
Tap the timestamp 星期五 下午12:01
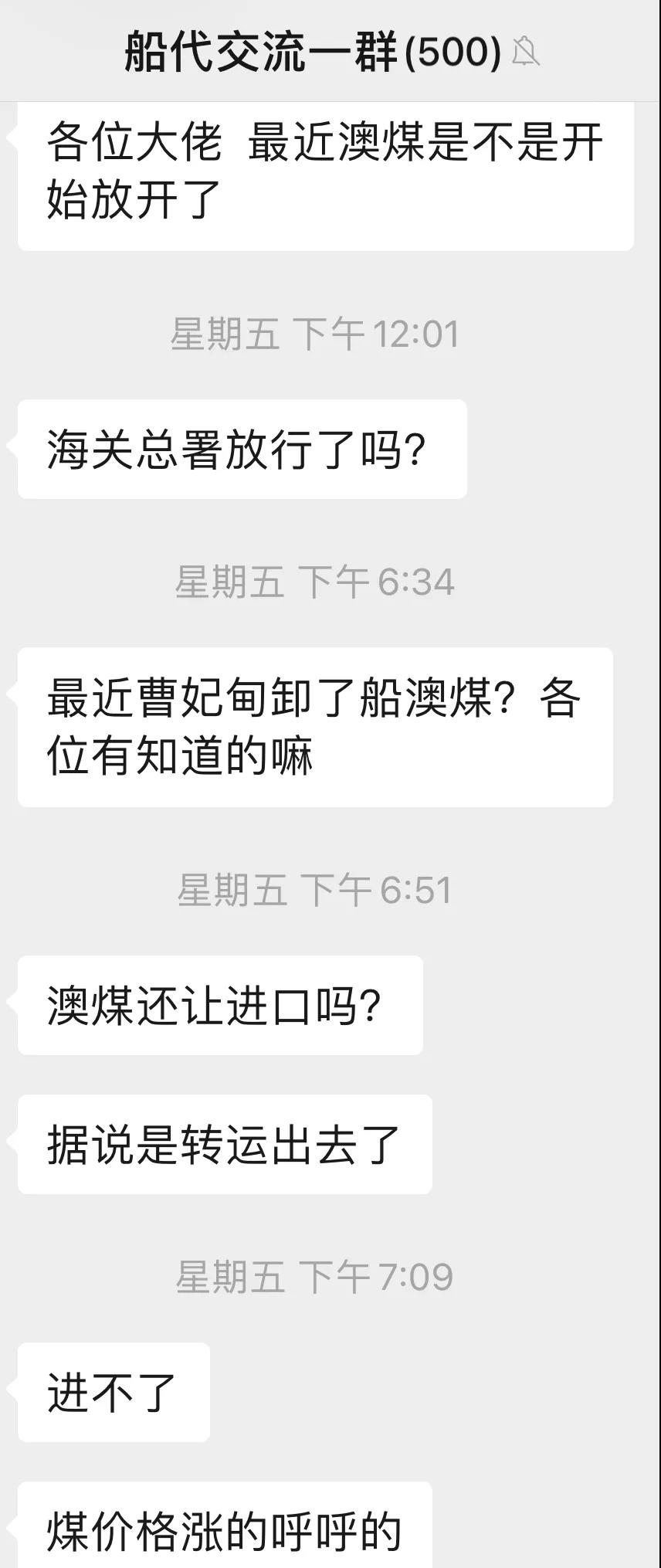(x=315, y=334)
